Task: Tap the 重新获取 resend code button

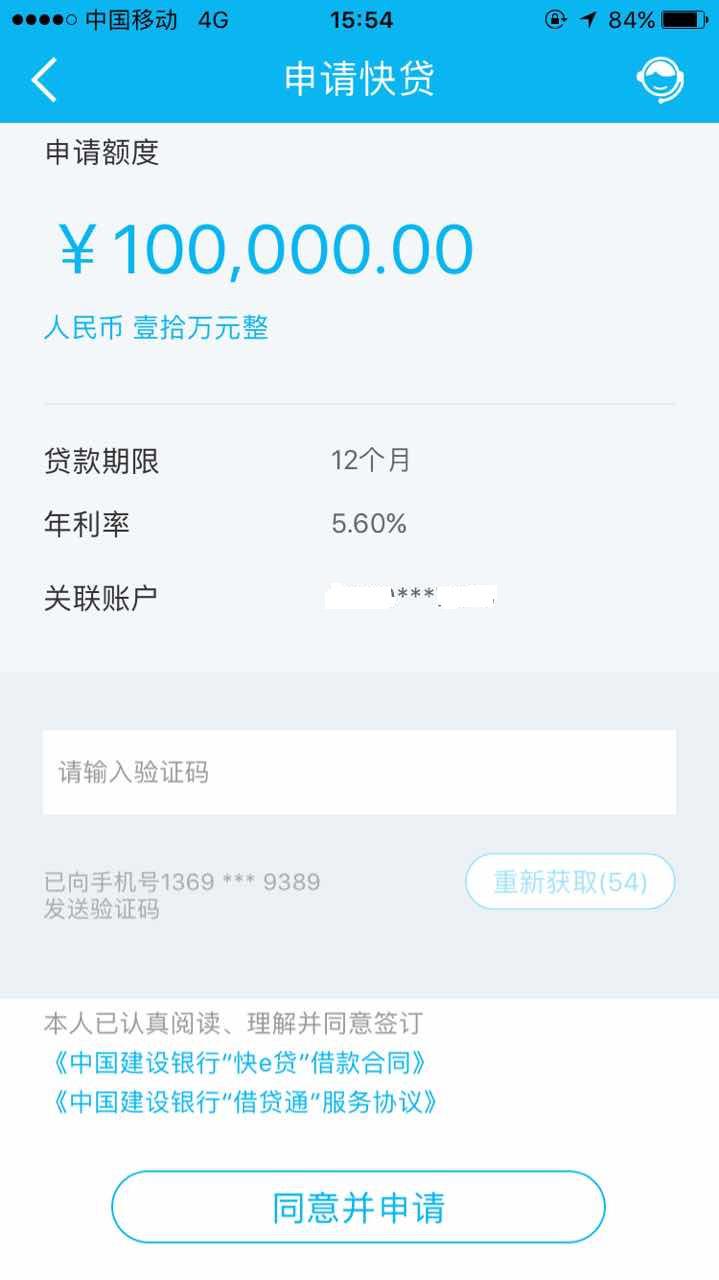Action: tap(570, 881)
